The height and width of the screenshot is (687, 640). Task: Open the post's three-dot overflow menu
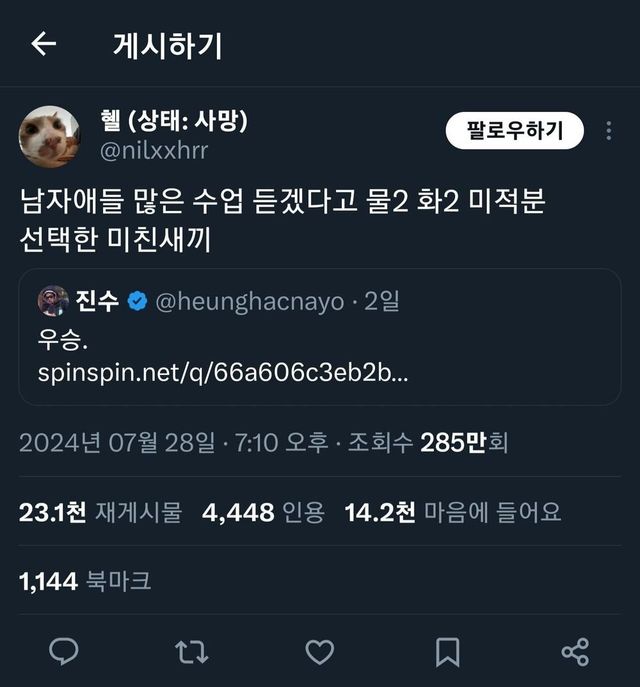[609, 131]
